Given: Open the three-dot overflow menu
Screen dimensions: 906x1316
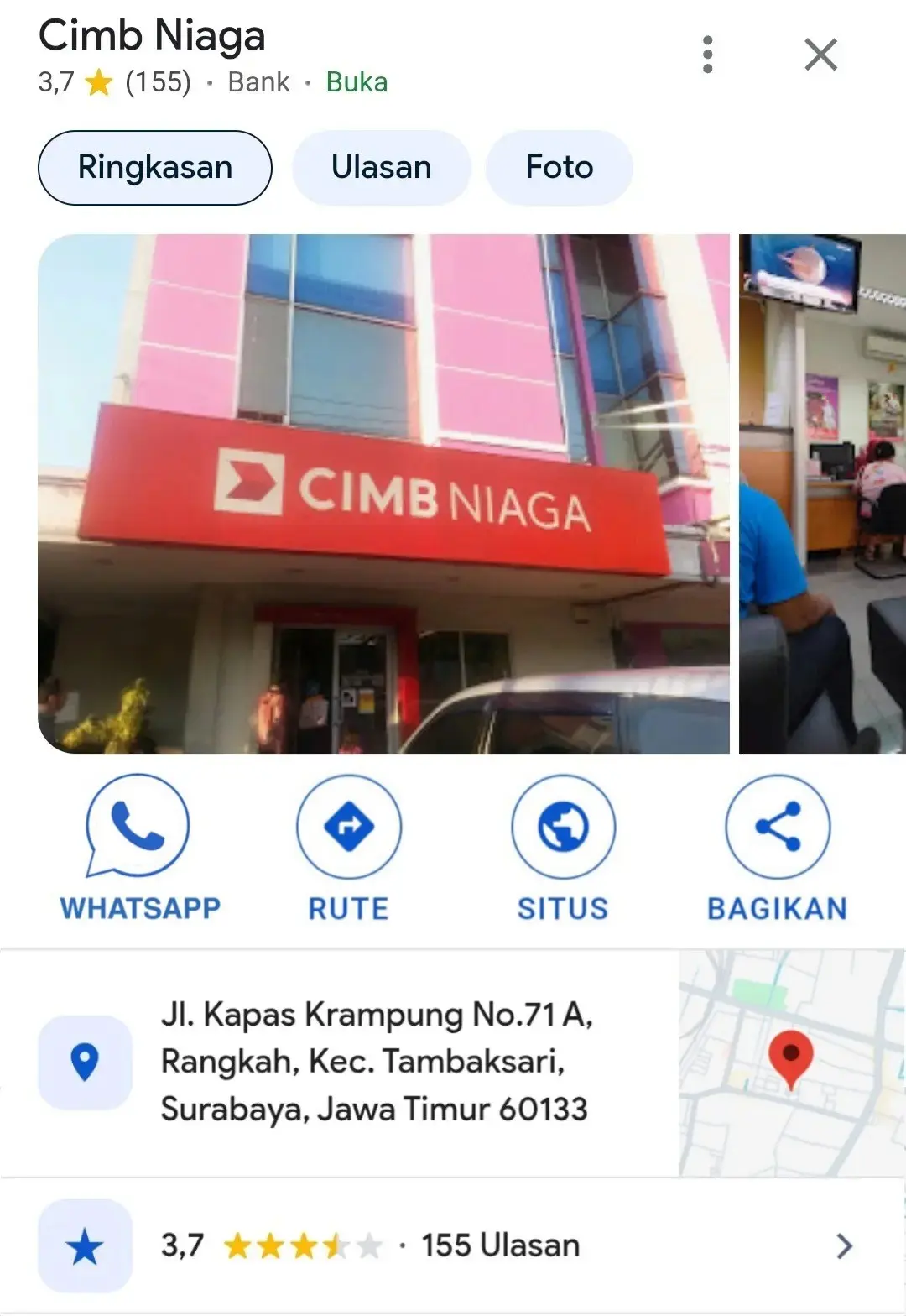Looking at the screenshot, I should pyautogui.click(x=707, y=55).
